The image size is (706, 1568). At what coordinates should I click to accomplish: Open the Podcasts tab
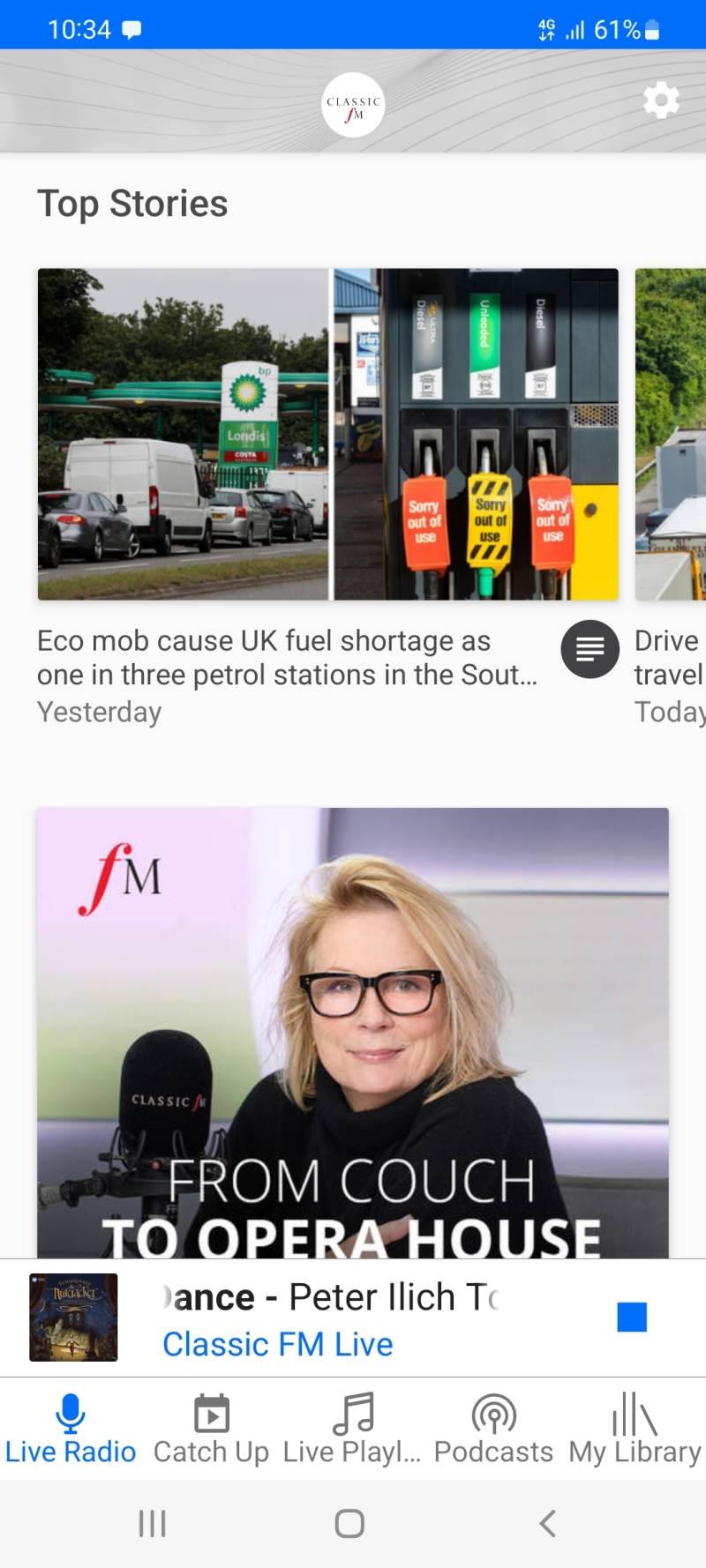[x=493, y=1429]
